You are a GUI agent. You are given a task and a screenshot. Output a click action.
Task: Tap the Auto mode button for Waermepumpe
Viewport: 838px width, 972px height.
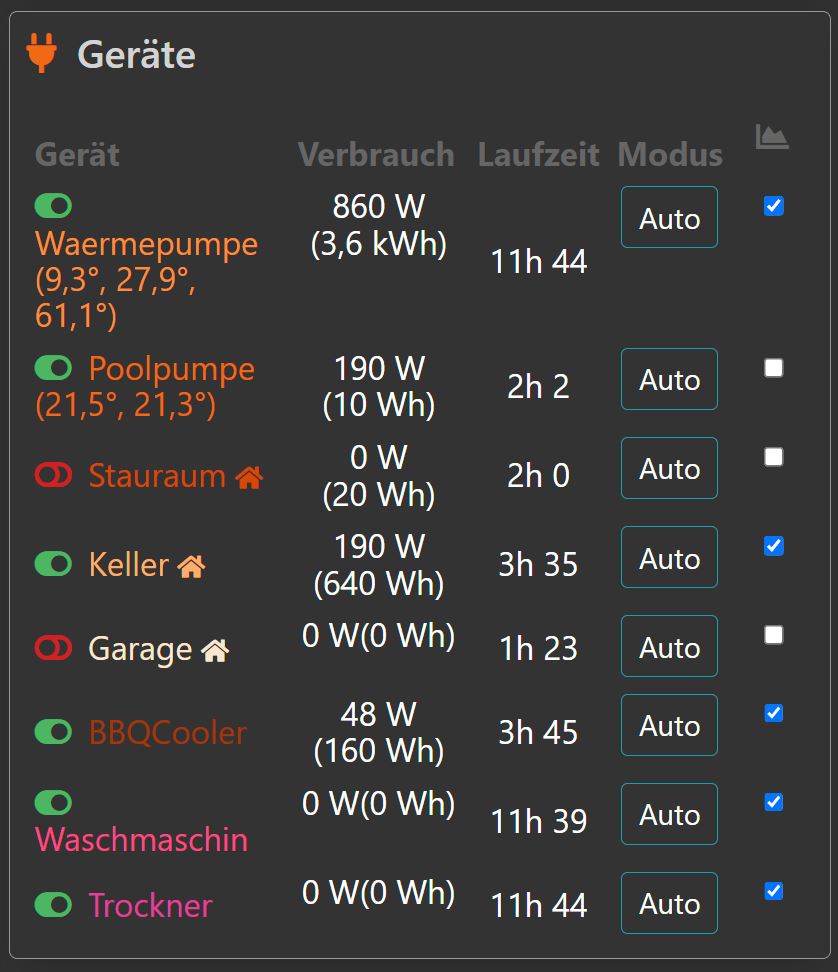point(669,217)
